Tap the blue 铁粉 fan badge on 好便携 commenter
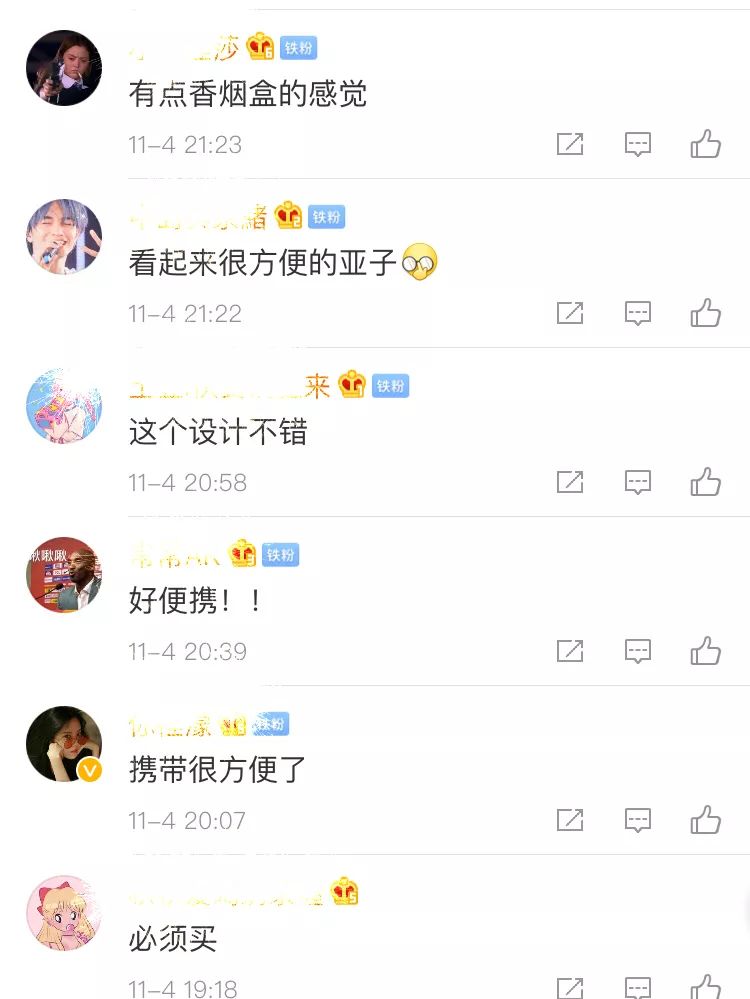 click(x=280, y=555)
